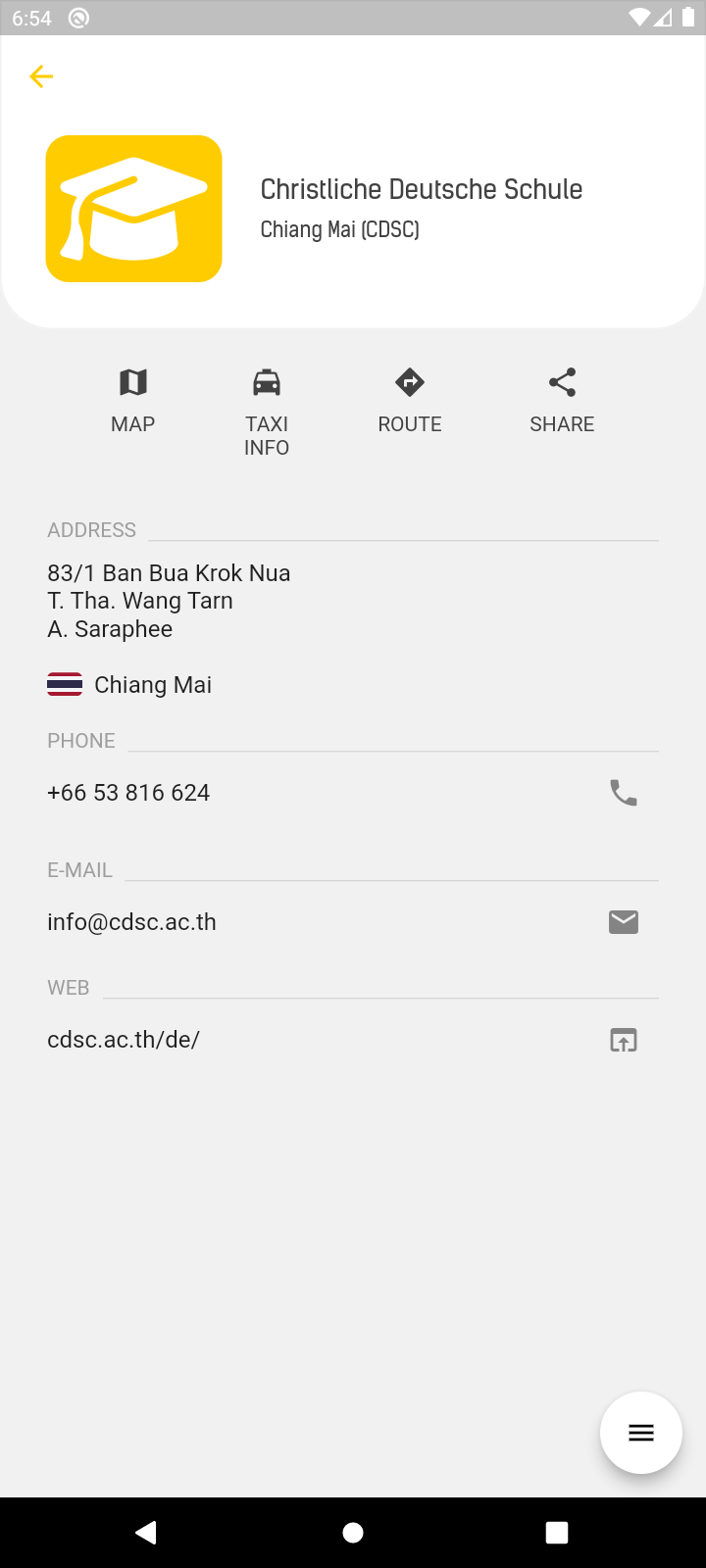Send an email to info@cdsc.ac.th
This screenshot has width=706, height=1568.
click(624, 922)
